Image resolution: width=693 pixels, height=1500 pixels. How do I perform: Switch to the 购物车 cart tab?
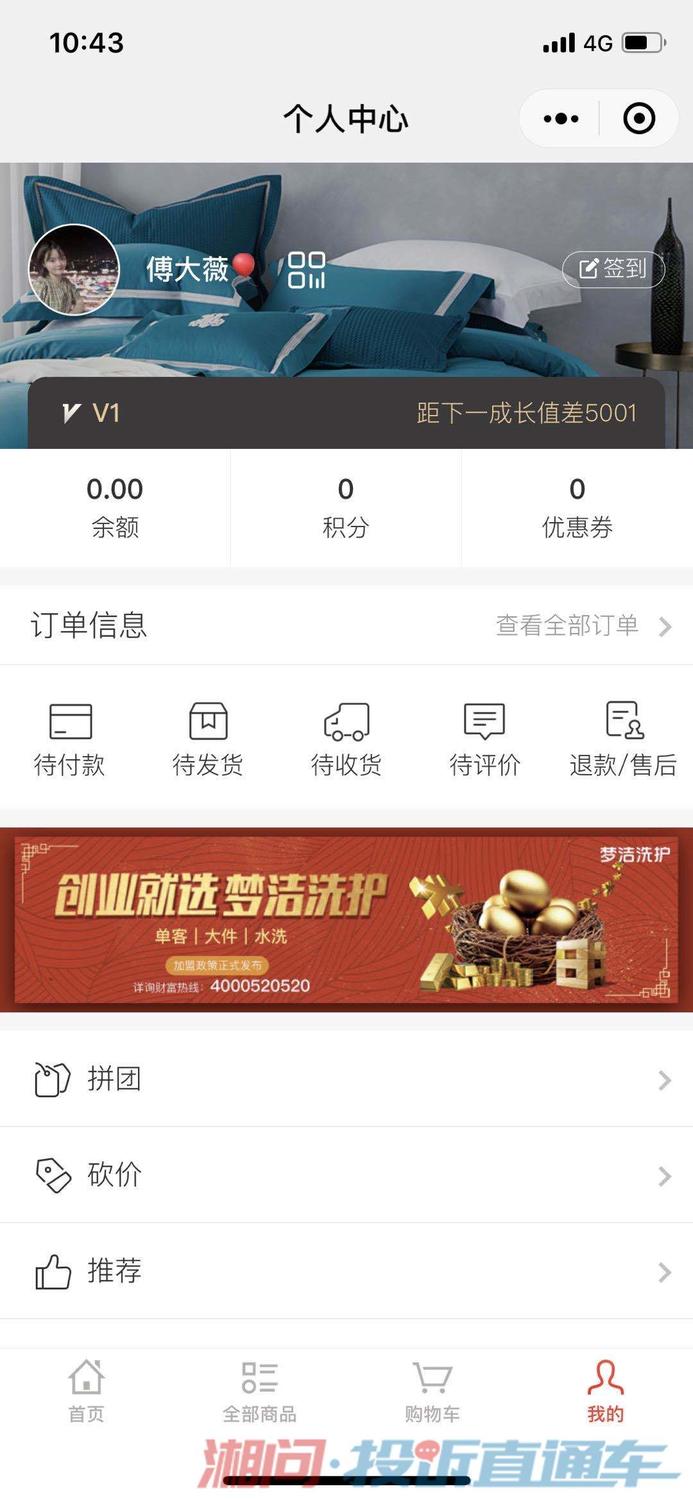tap(432, 1391)
